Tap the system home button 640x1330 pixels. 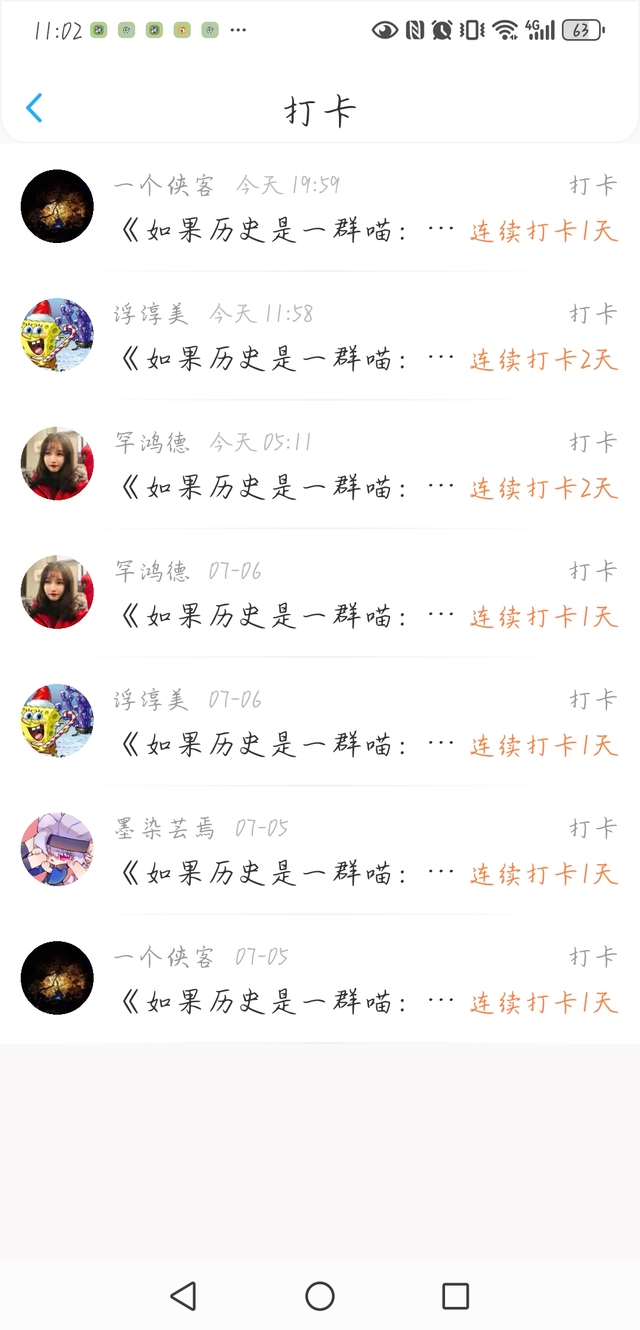tap(320, 1296)
